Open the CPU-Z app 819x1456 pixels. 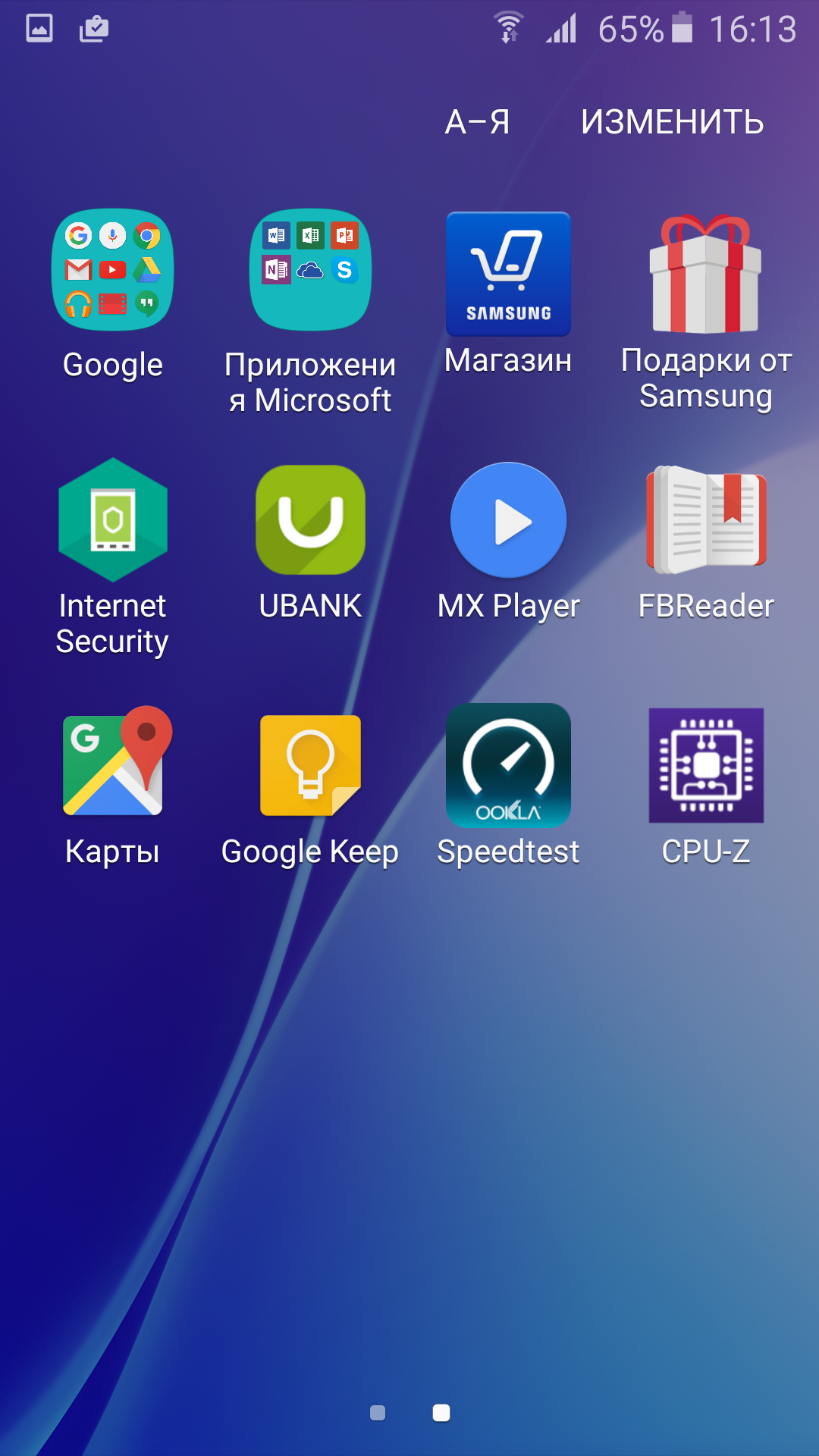(705, 764)
